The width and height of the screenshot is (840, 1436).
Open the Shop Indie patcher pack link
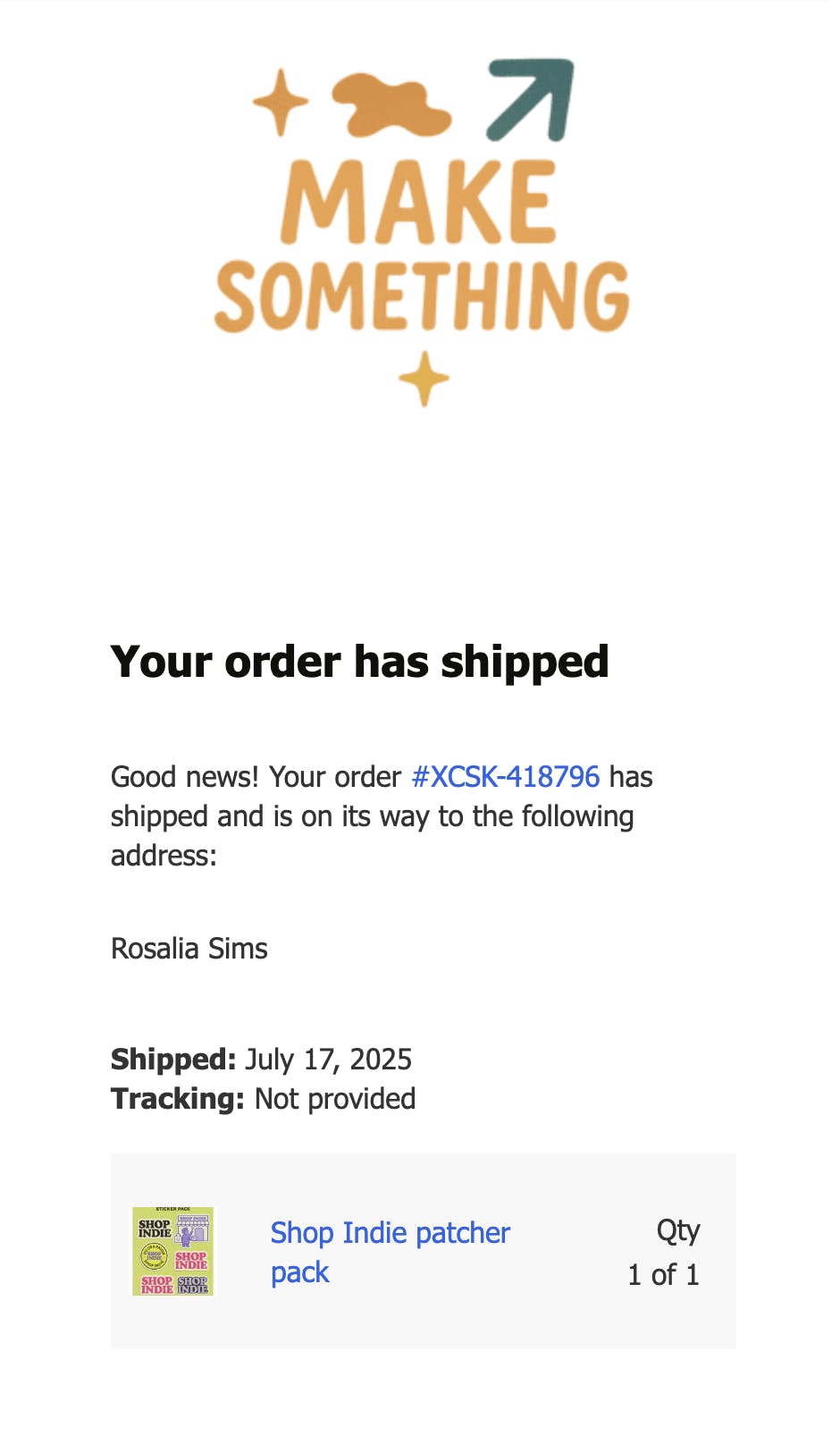pyautogui.click(x=390, y=1233)
